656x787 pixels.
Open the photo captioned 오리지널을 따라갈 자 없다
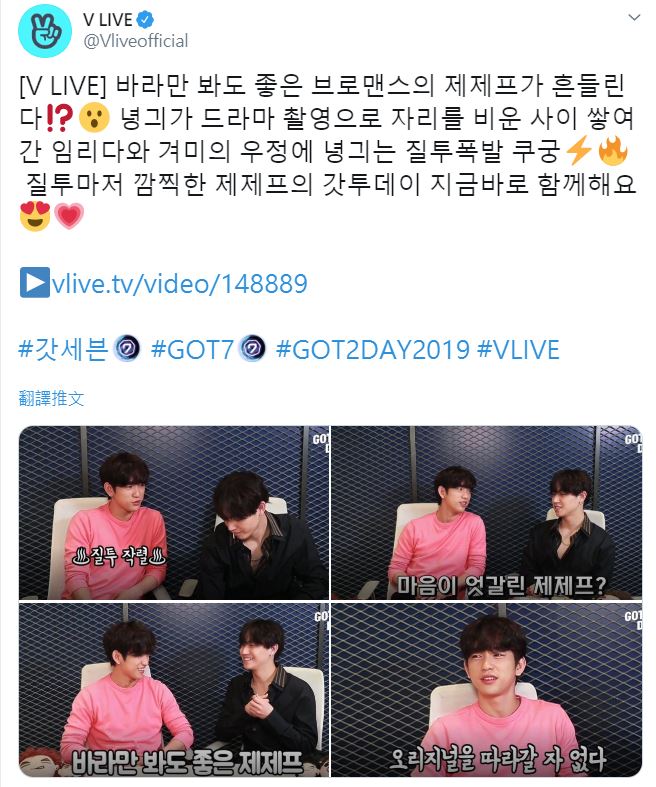tap(486, 690)
